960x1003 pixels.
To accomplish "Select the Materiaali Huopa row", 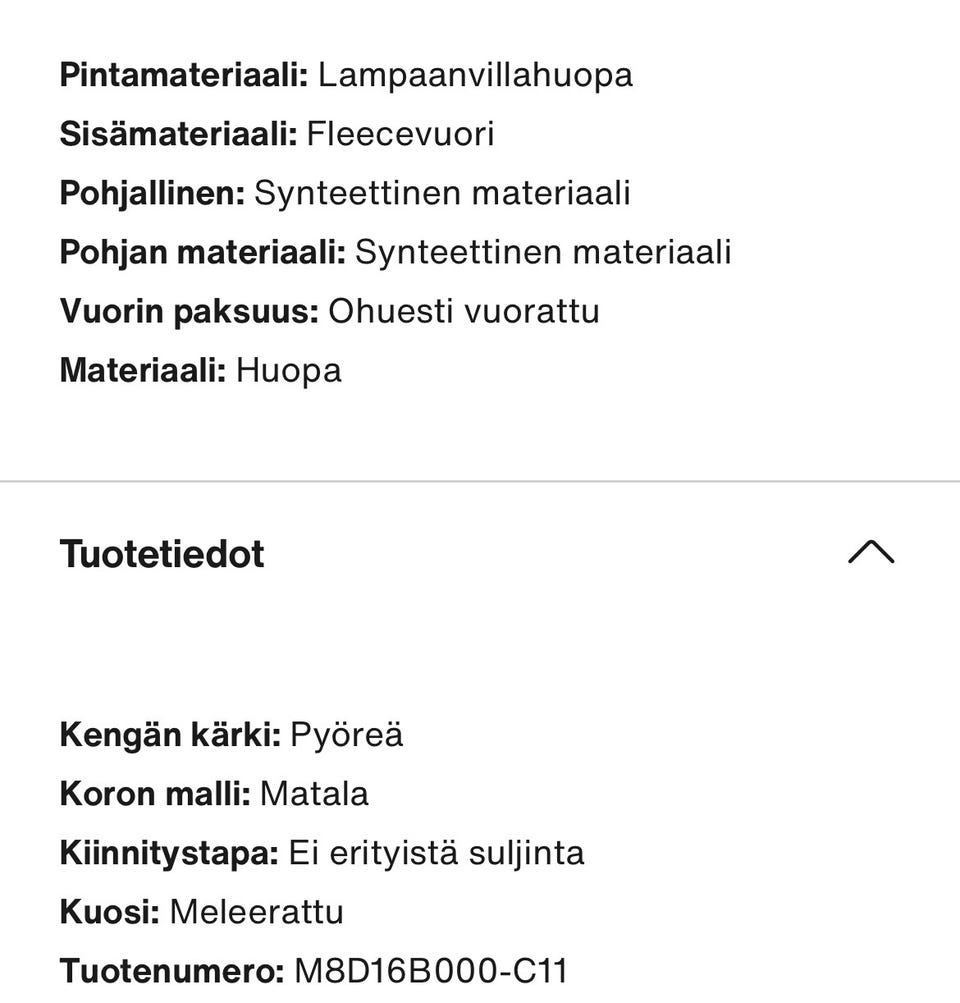I will [x=200, y=369].
